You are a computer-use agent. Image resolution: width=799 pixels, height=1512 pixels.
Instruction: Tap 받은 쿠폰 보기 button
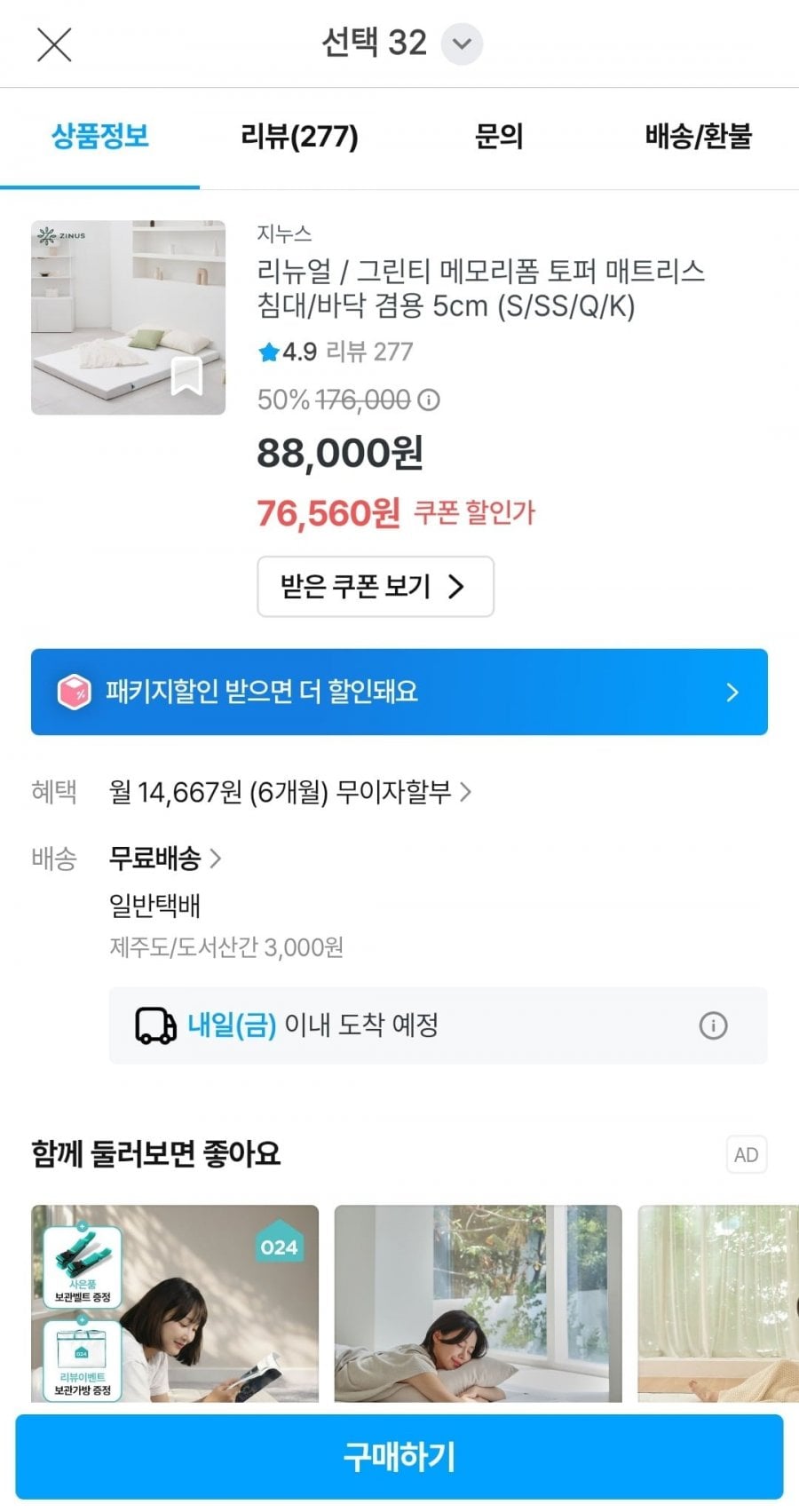tap(376, 586)
